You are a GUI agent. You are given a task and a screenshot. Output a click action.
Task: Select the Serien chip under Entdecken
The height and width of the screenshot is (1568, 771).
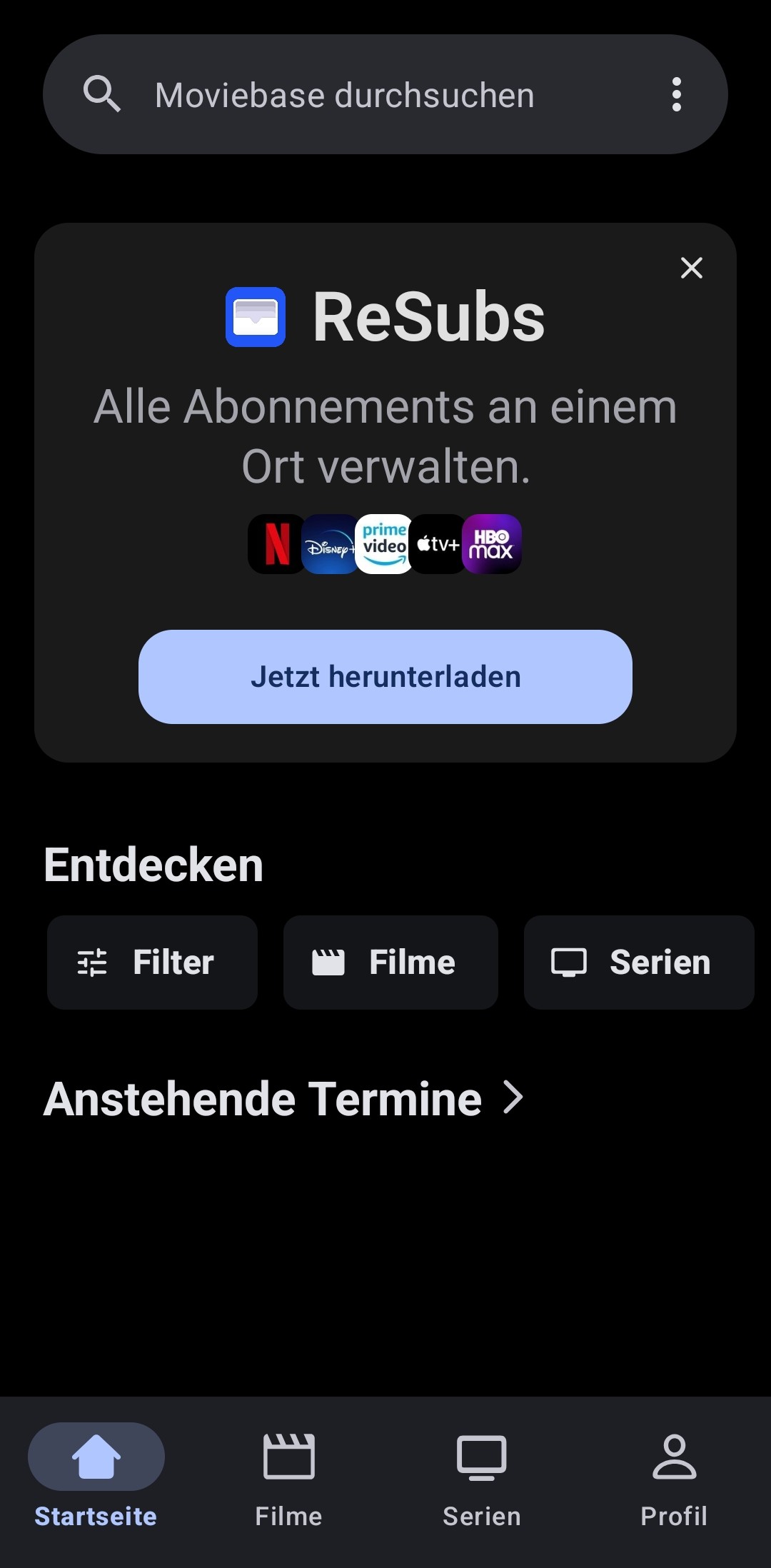[x=638, y=962]
